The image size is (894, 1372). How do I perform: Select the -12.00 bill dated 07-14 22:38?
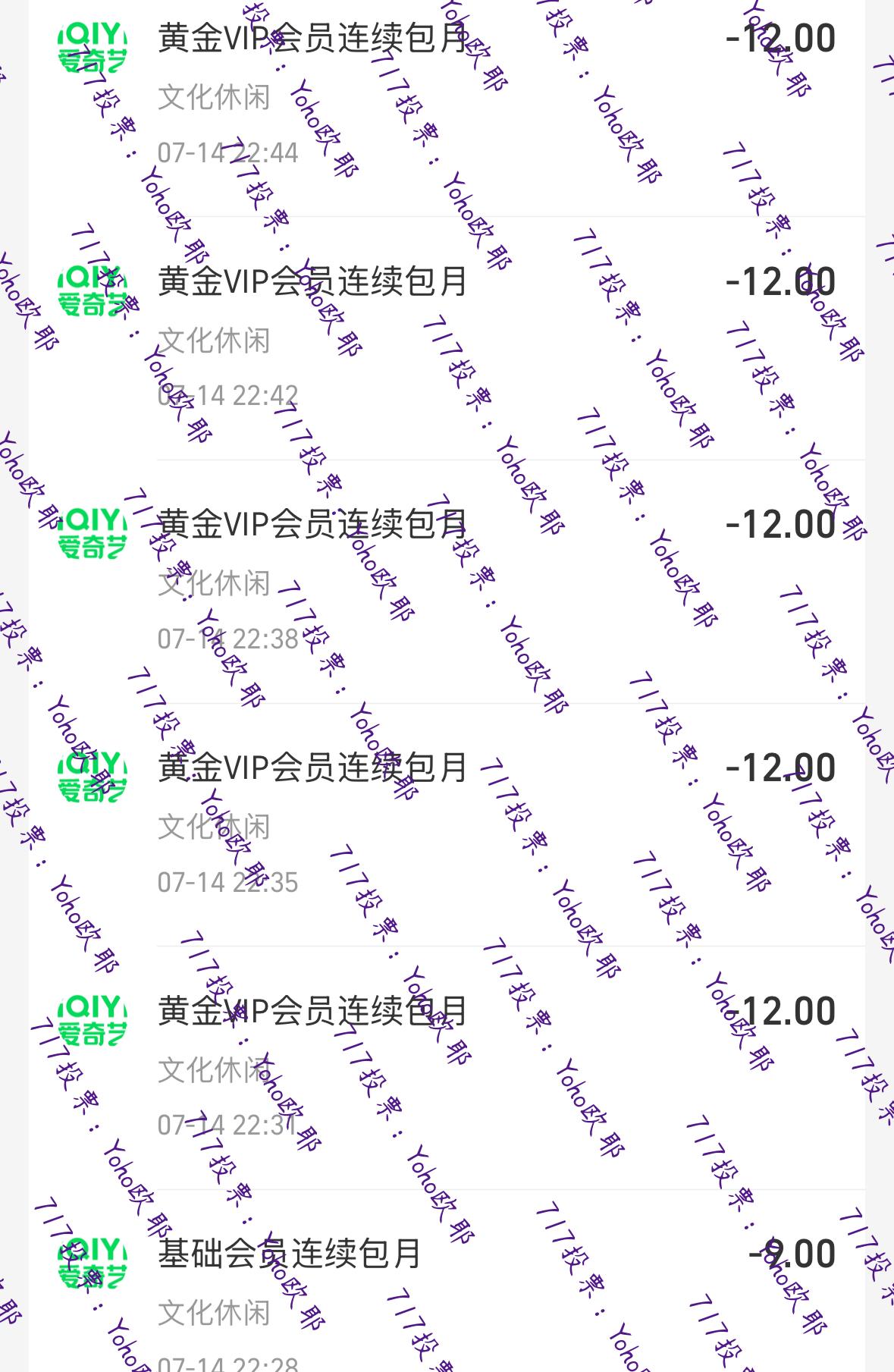coord(447,581)
